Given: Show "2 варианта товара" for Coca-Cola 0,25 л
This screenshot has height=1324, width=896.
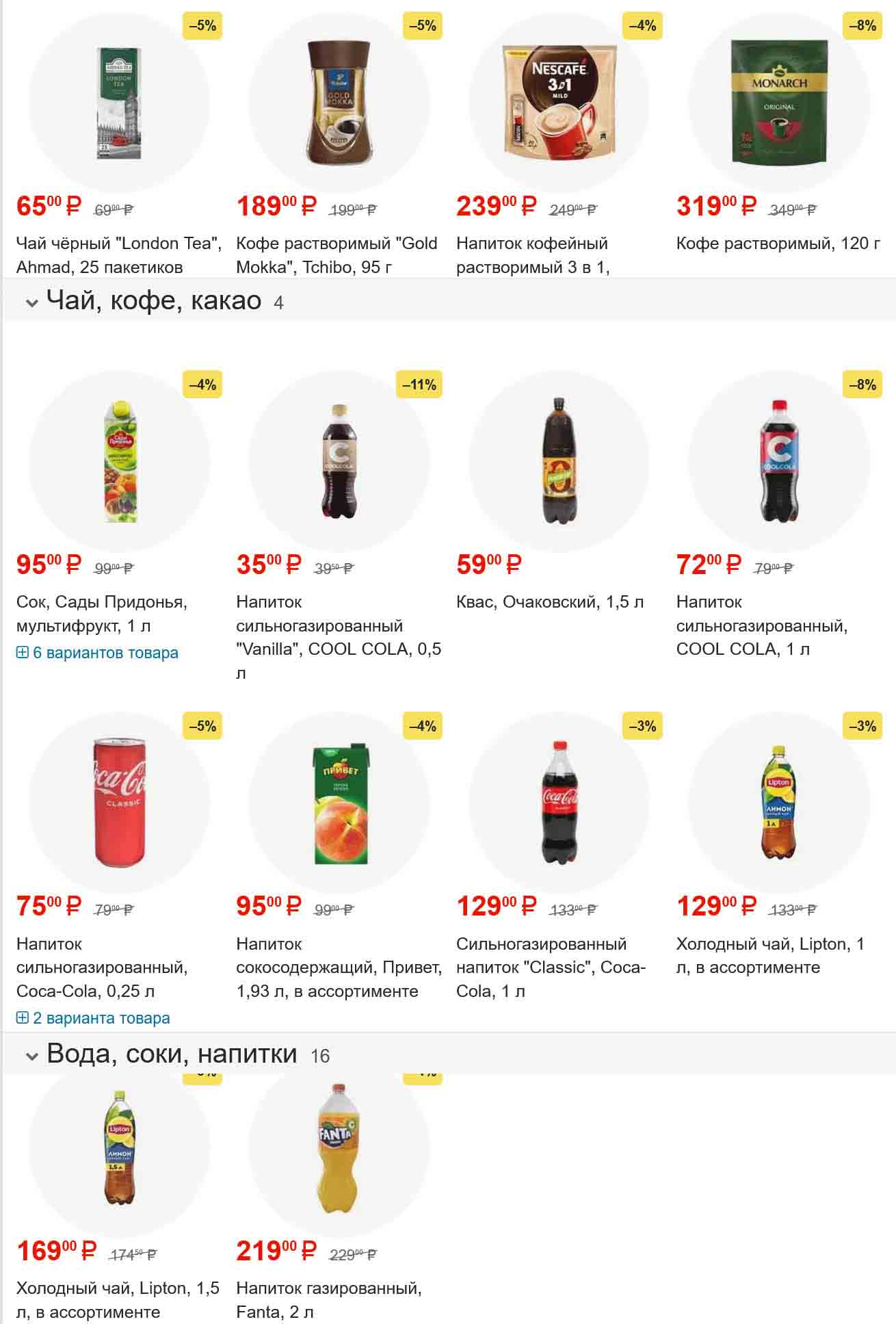Looking at the screenshot, I should 93,1018.
